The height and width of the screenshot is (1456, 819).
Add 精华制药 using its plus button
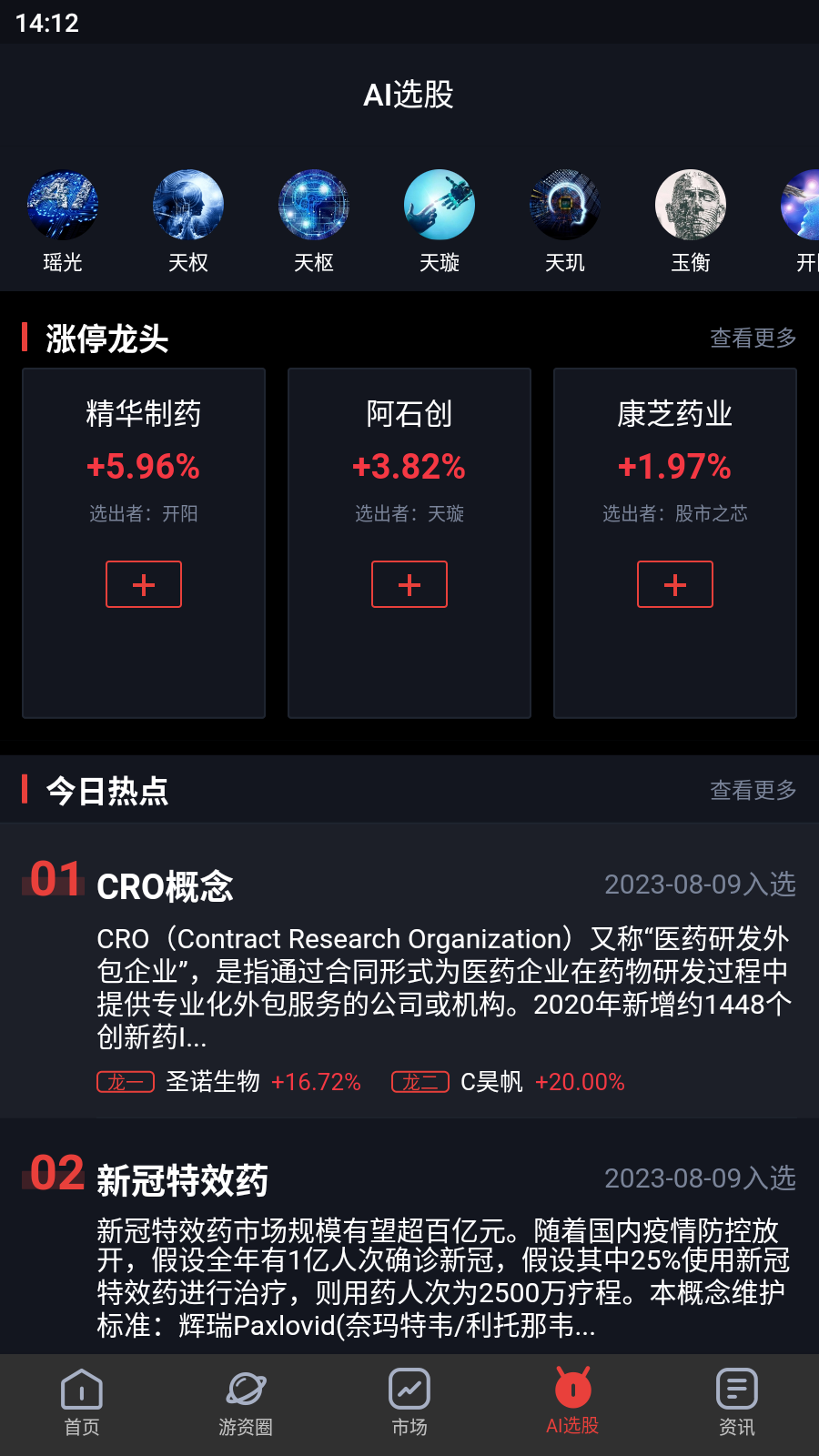pos(143,584)
